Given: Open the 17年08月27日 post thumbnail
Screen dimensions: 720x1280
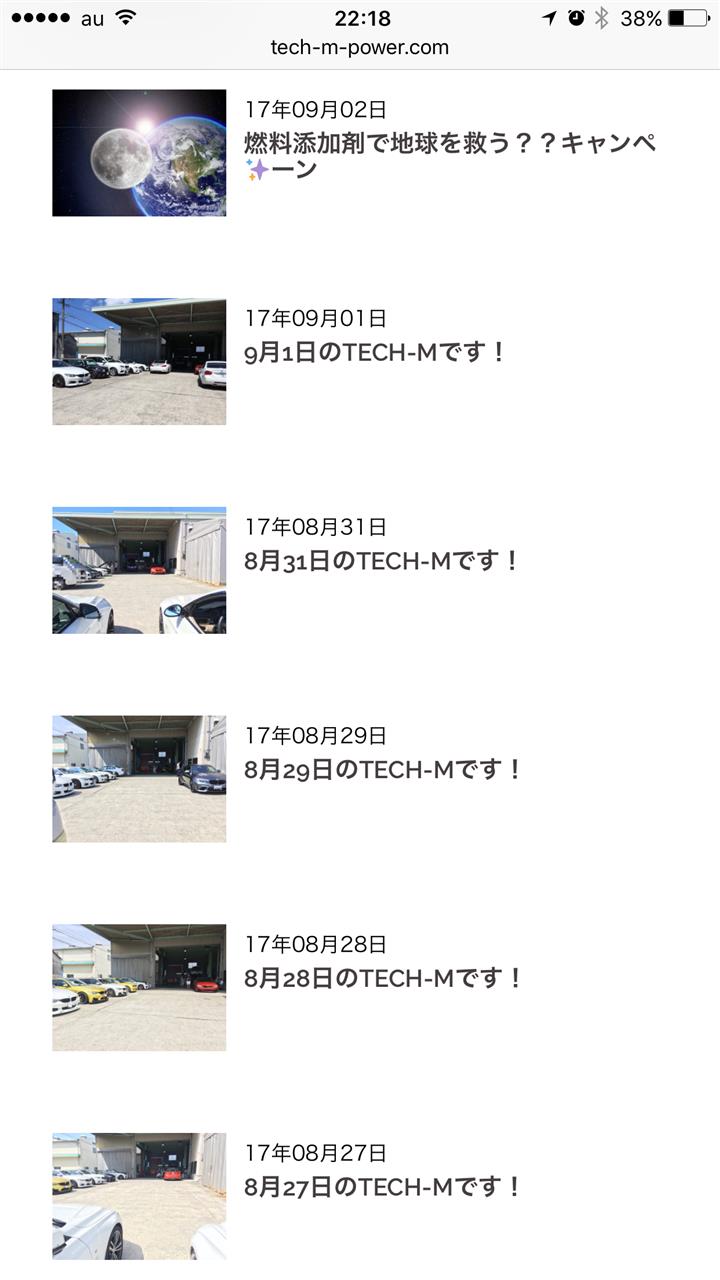Looking at the screenshot, I should tap(139, 1196).
